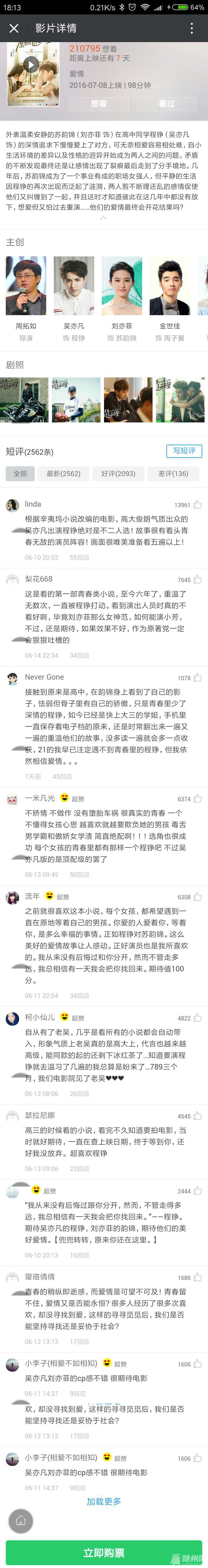Close the 影片详情 page
Screen dimensions: 208x1568
[x=14, y=28]
